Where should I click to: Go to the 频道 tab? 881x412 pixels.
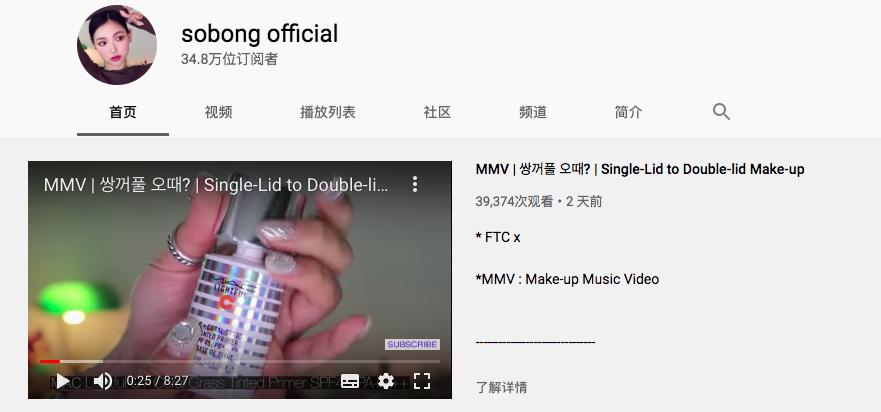coord(533,112)
